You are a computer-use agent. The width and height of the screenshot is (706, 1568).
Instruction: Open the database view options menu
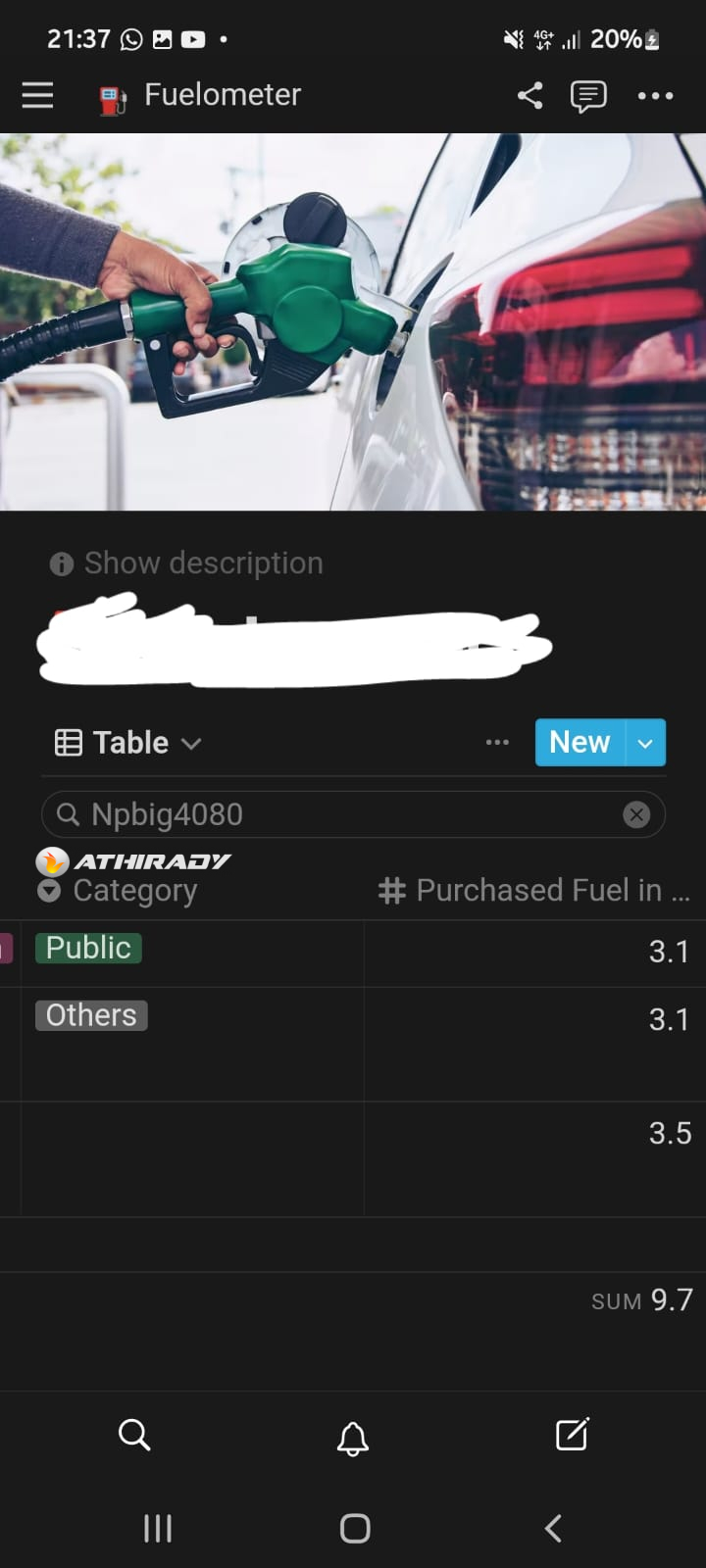pyautogui.click(x=497, y=743)
